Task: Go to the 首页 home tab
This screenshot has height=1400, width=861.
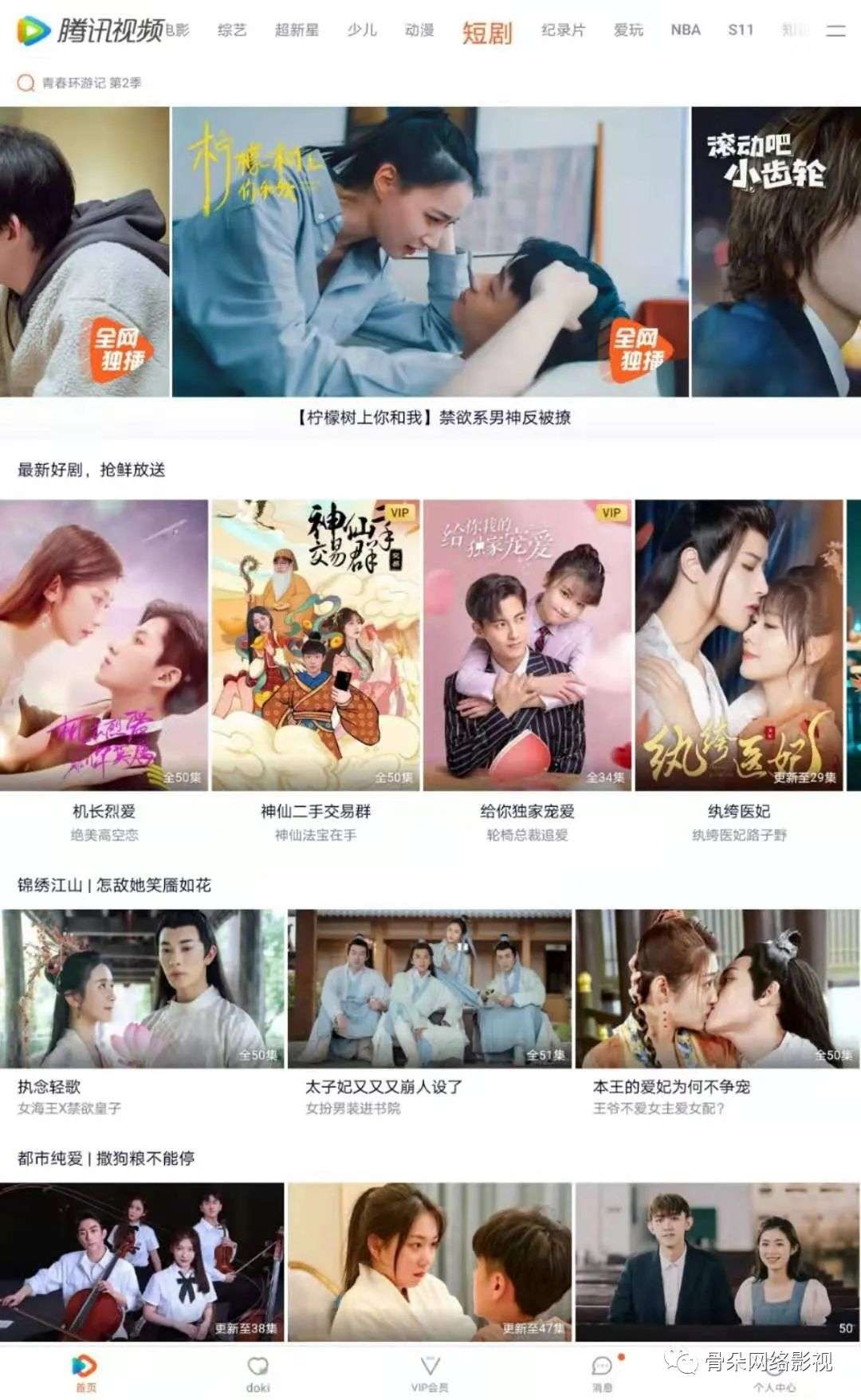Action: (85, 1374)
